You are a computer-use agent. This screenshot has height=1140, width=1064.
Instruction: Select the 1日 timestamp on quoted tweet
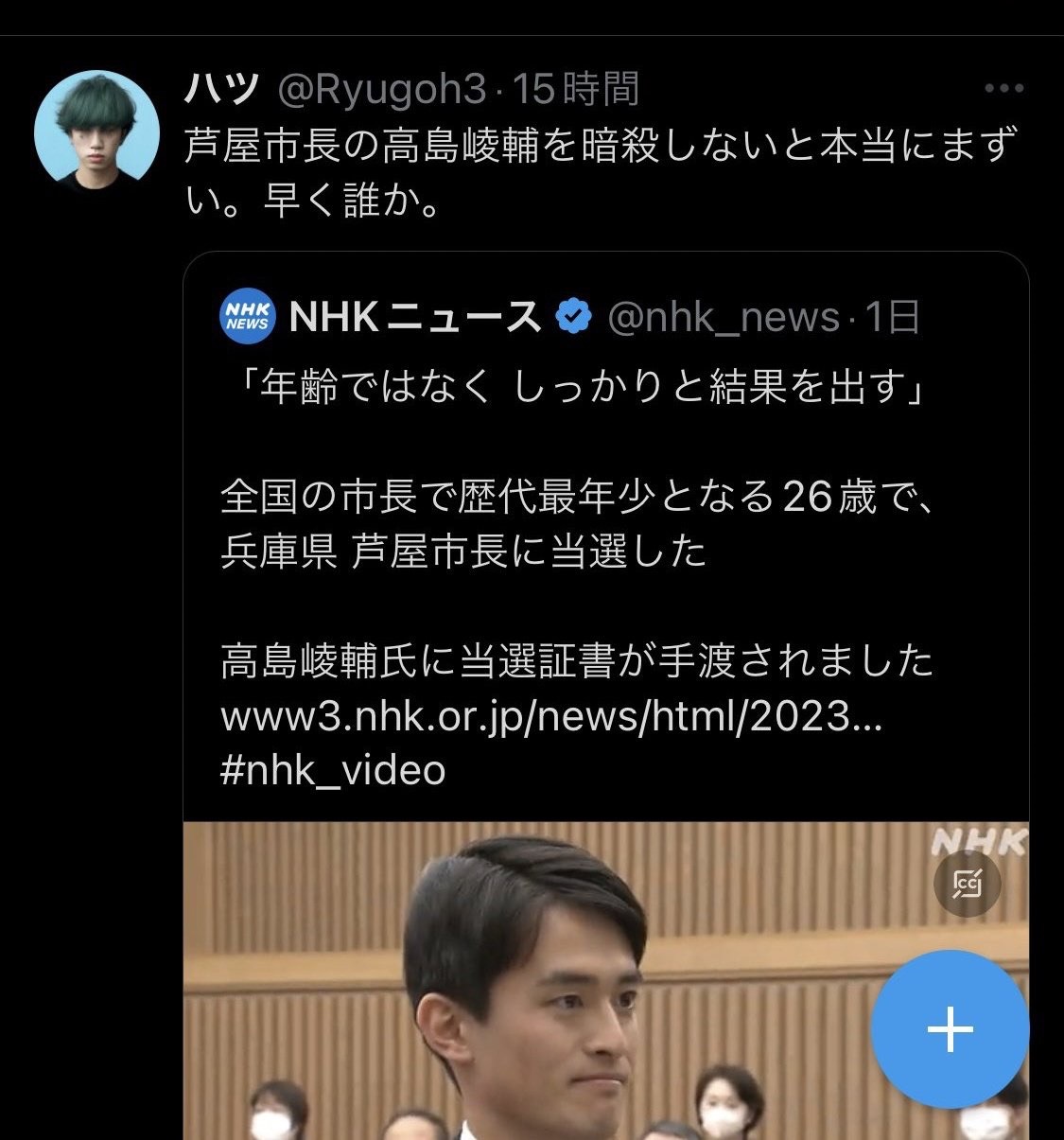[x=891, y=316]
